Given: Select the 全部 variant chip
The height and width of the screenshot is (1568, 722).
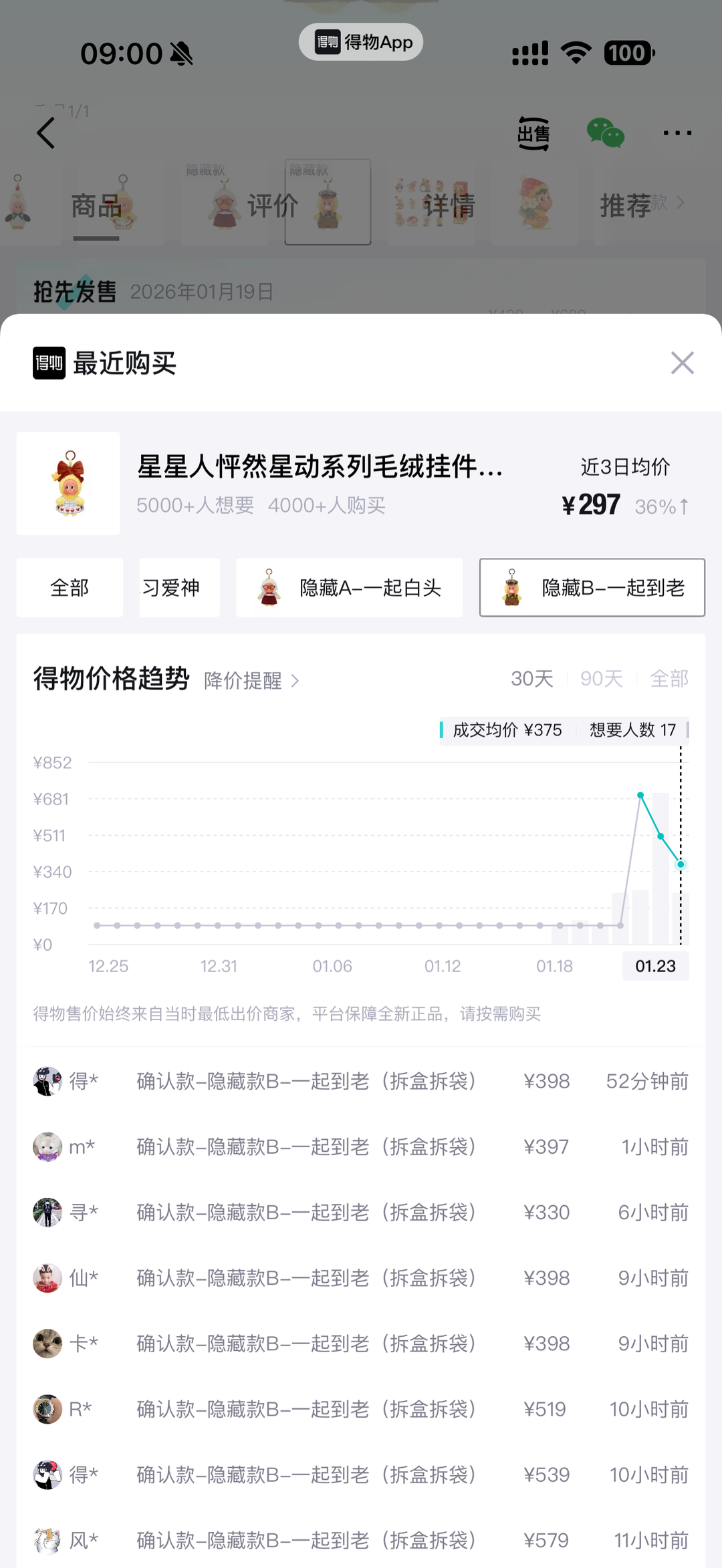Looking at the screenshot, I should (70, 588).
